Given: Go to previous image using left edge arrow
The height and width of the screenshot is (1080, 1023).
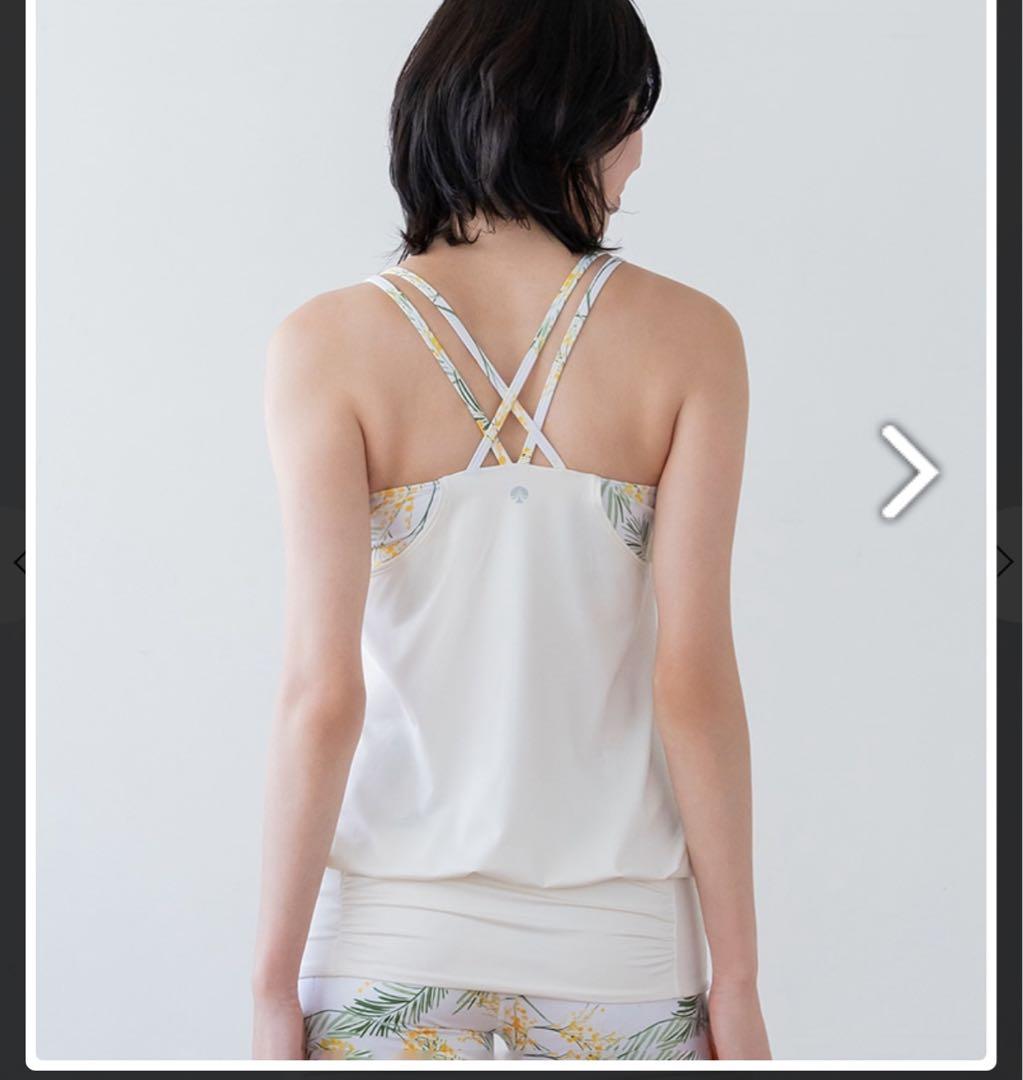Looking at the screenshot, I should coord(18,562).
